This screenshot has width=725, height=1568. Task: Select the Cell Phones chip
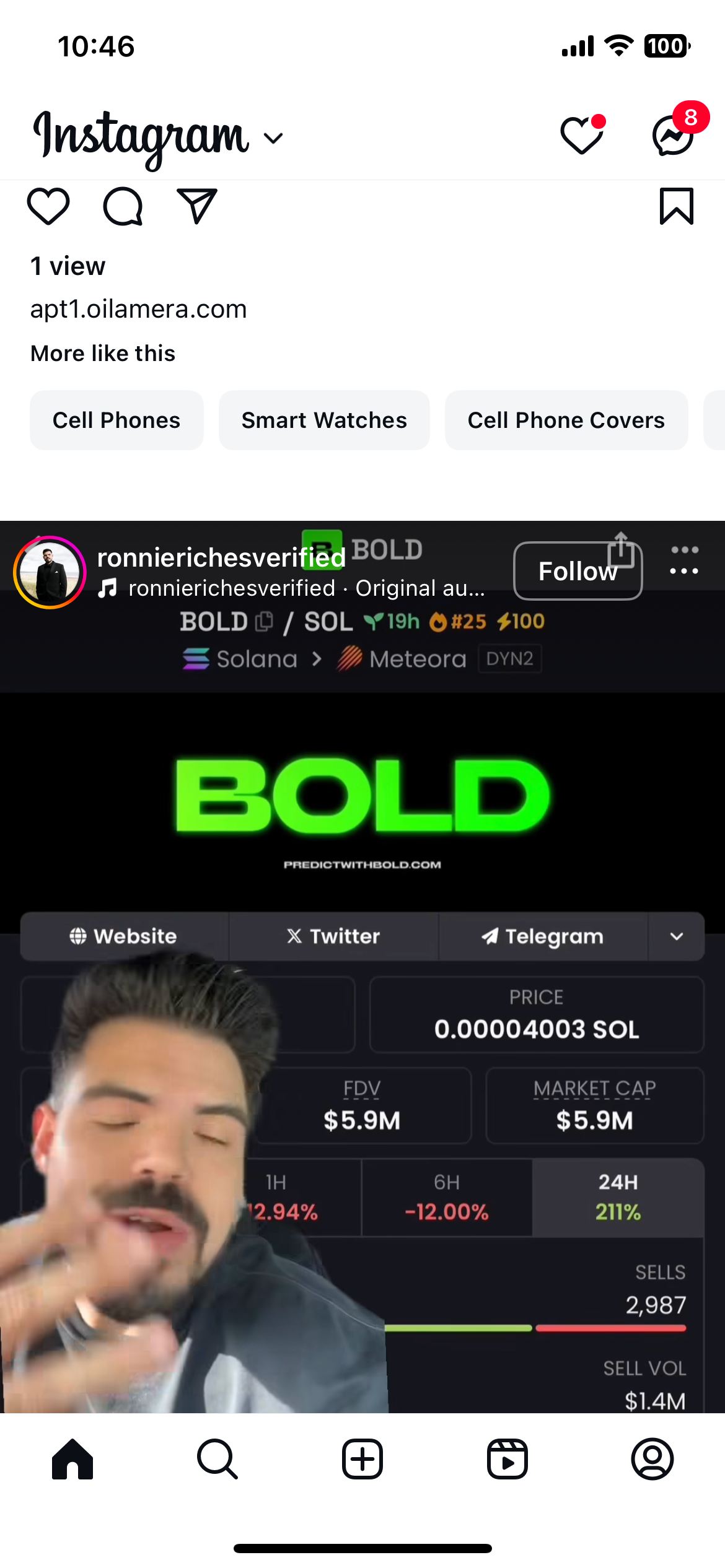[116, 420]
